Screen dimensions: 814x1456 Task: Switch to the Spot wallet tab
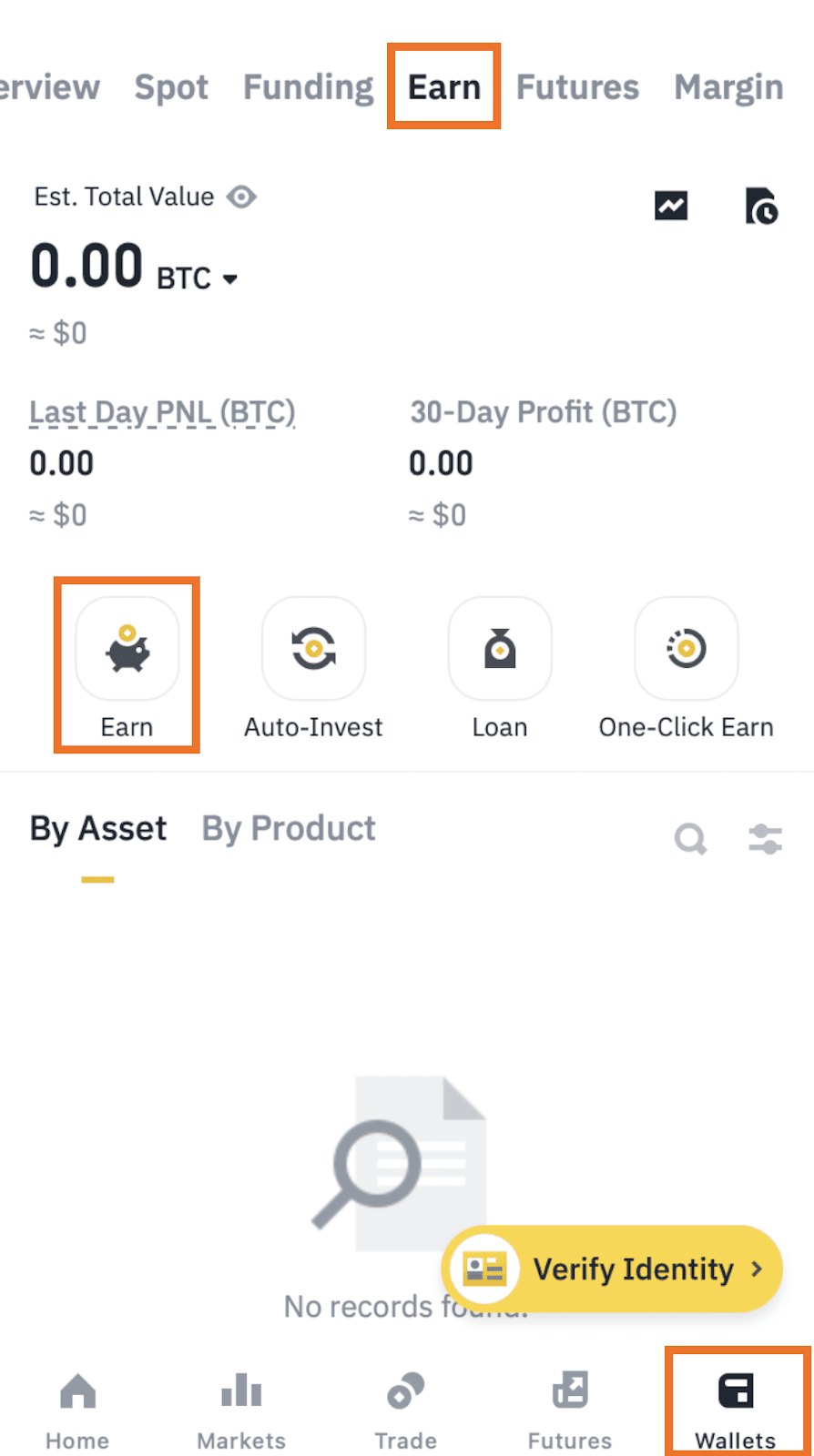171,87
